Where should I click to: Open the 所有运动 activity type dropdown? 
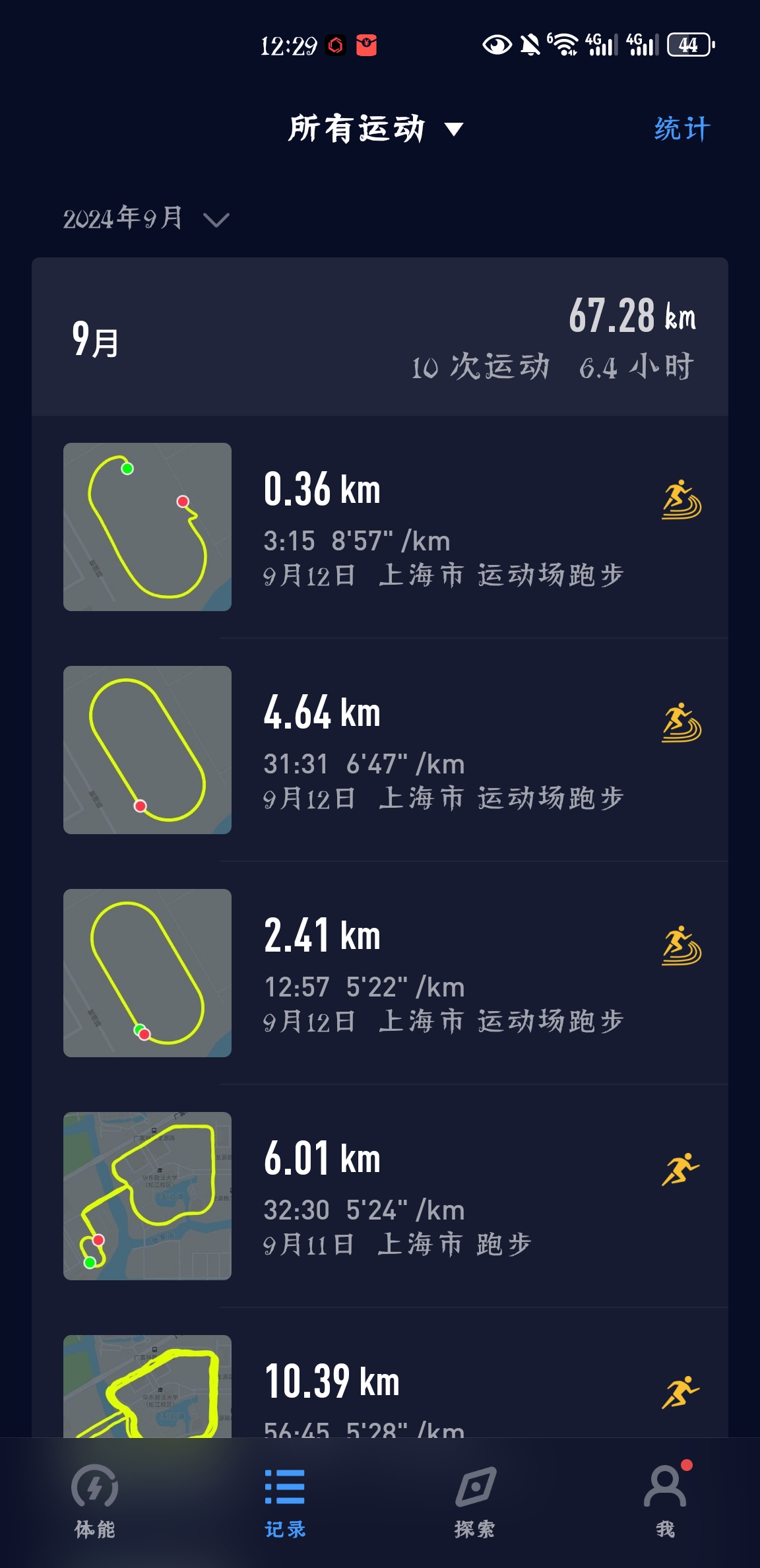[375, 129]
